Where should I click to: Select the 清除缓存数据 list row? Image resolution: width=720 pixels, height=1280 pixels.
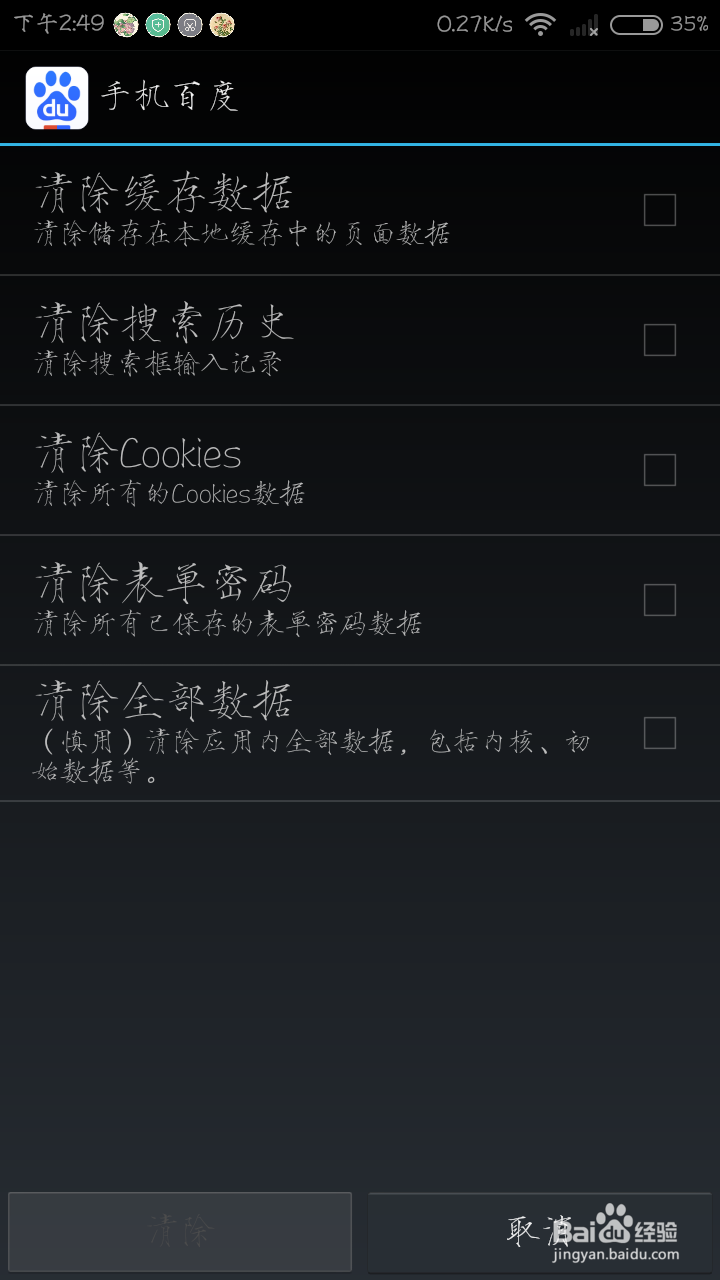(x=300, y=210)
